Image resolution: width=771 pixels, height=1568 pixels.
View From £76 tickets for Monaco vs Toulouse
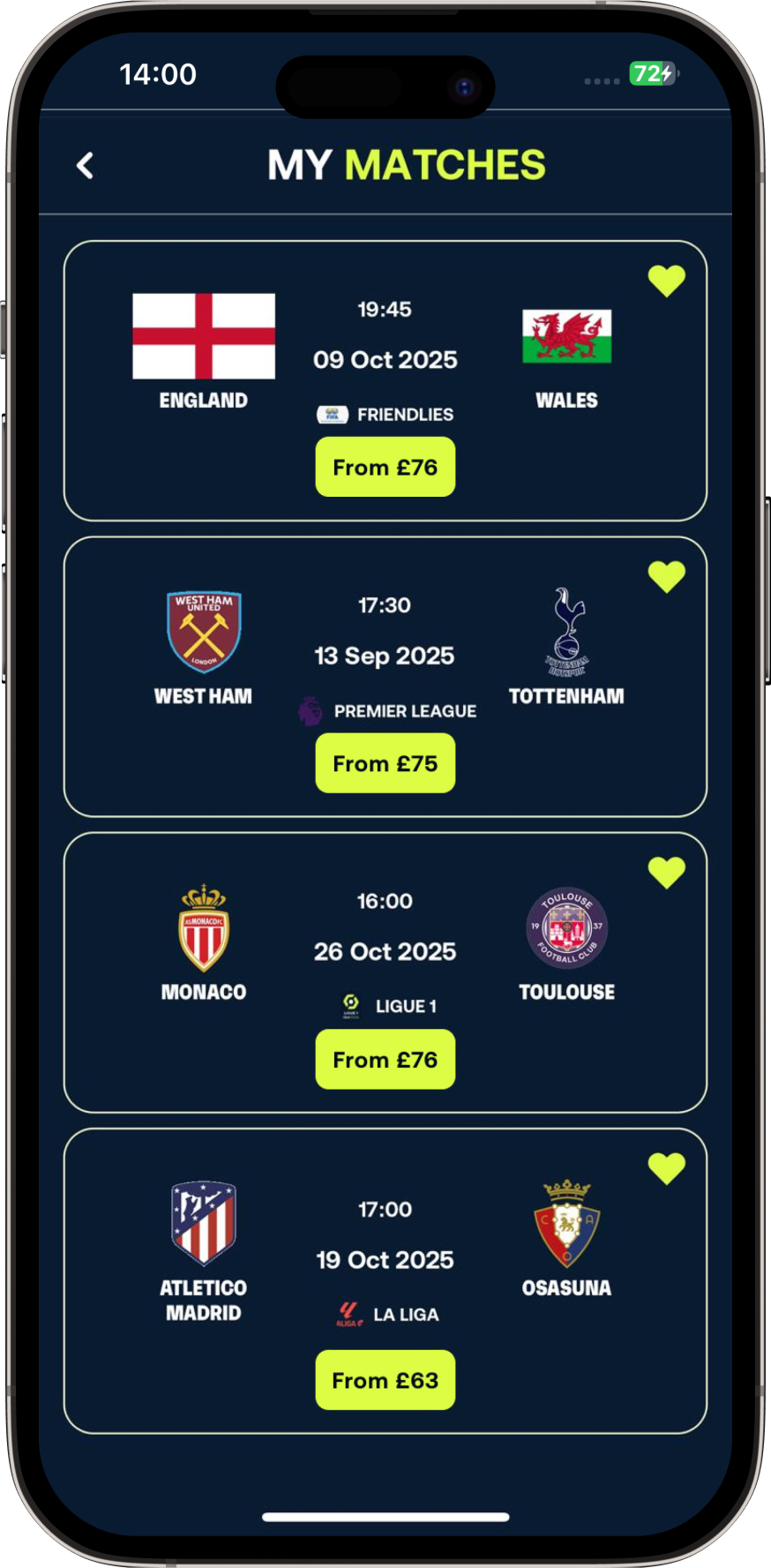tap(385, 1059)
